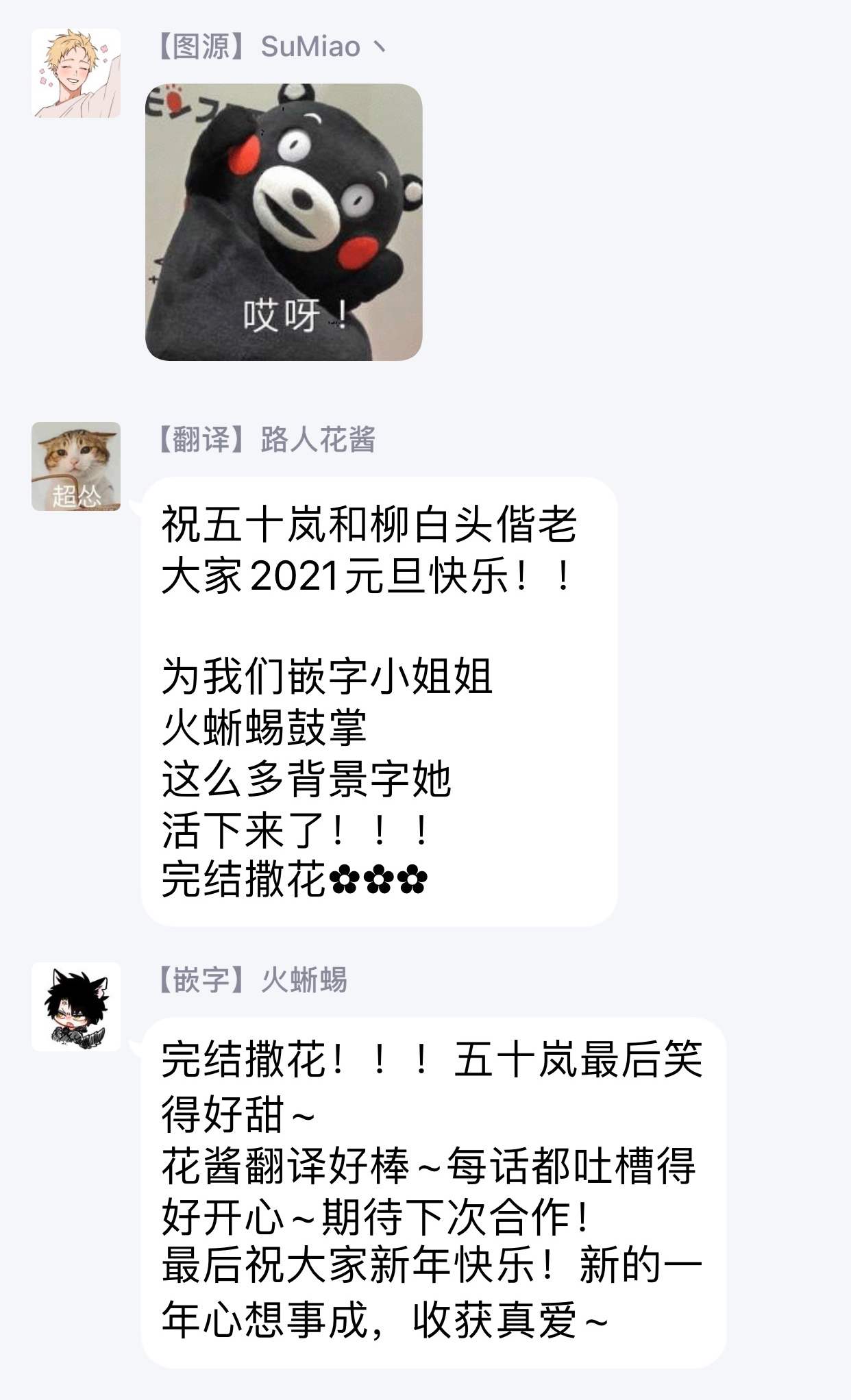View the Kumamon sticker image

pos(284,222)
